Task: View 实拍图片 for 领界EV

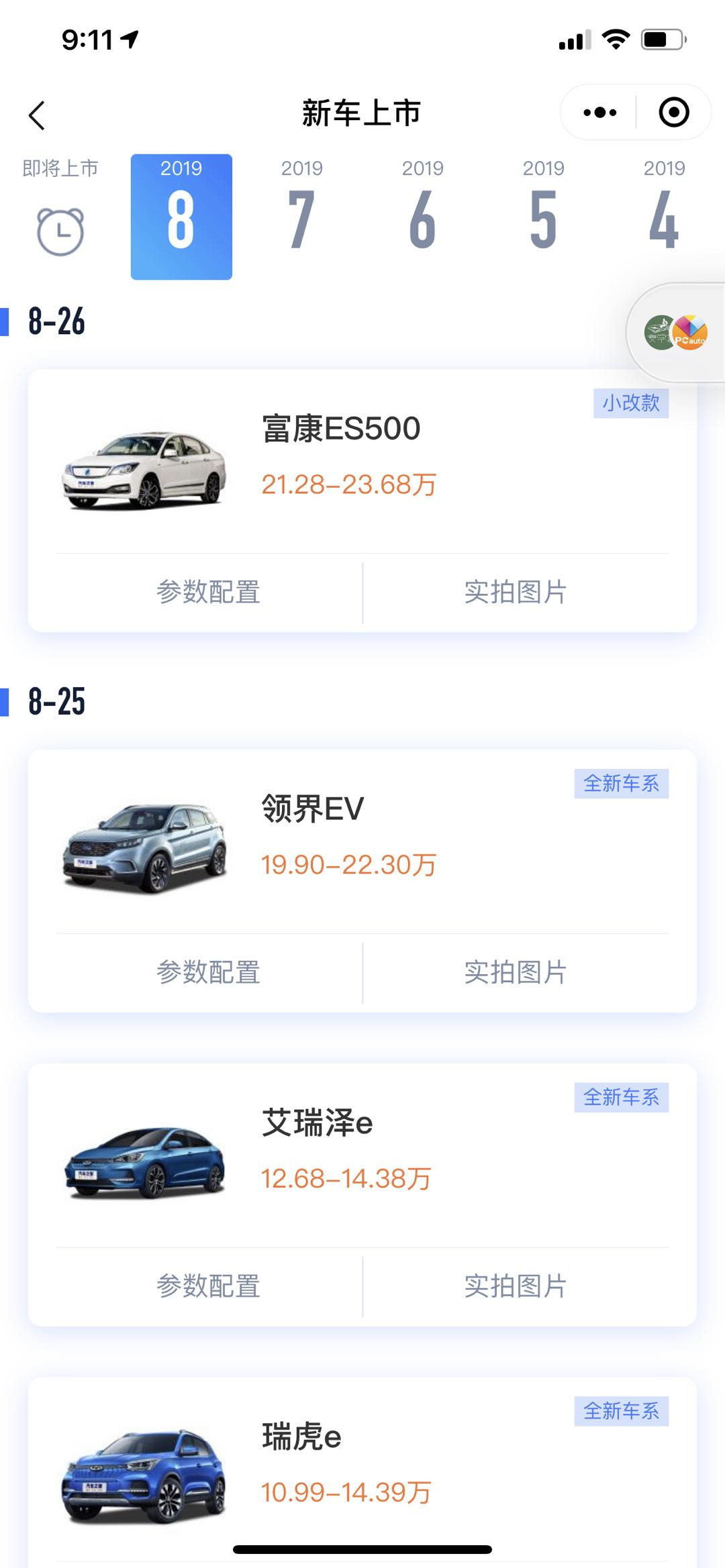Action: (516, 973)
